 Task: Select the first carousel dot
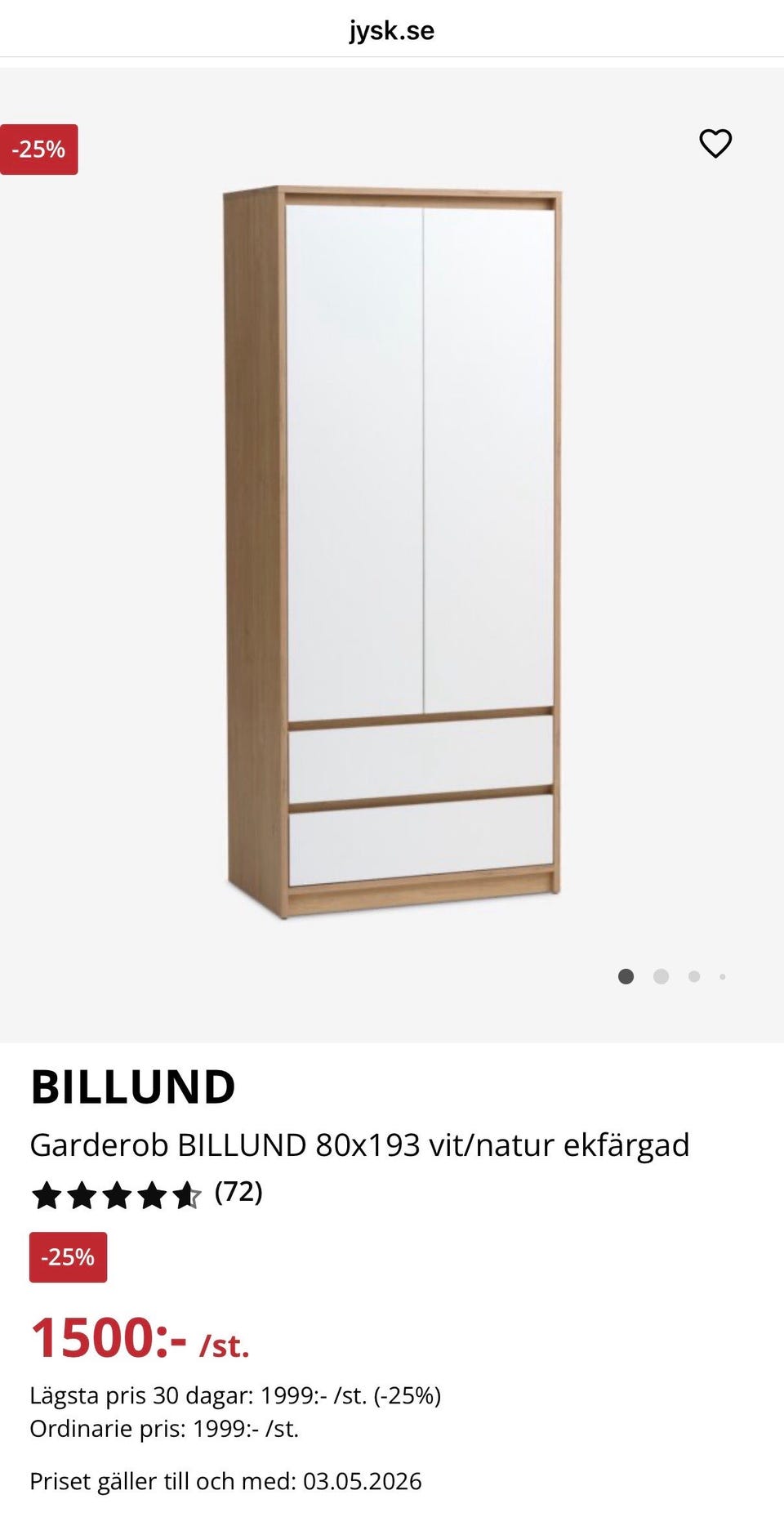pyautogui.click(x=626, y=977)
